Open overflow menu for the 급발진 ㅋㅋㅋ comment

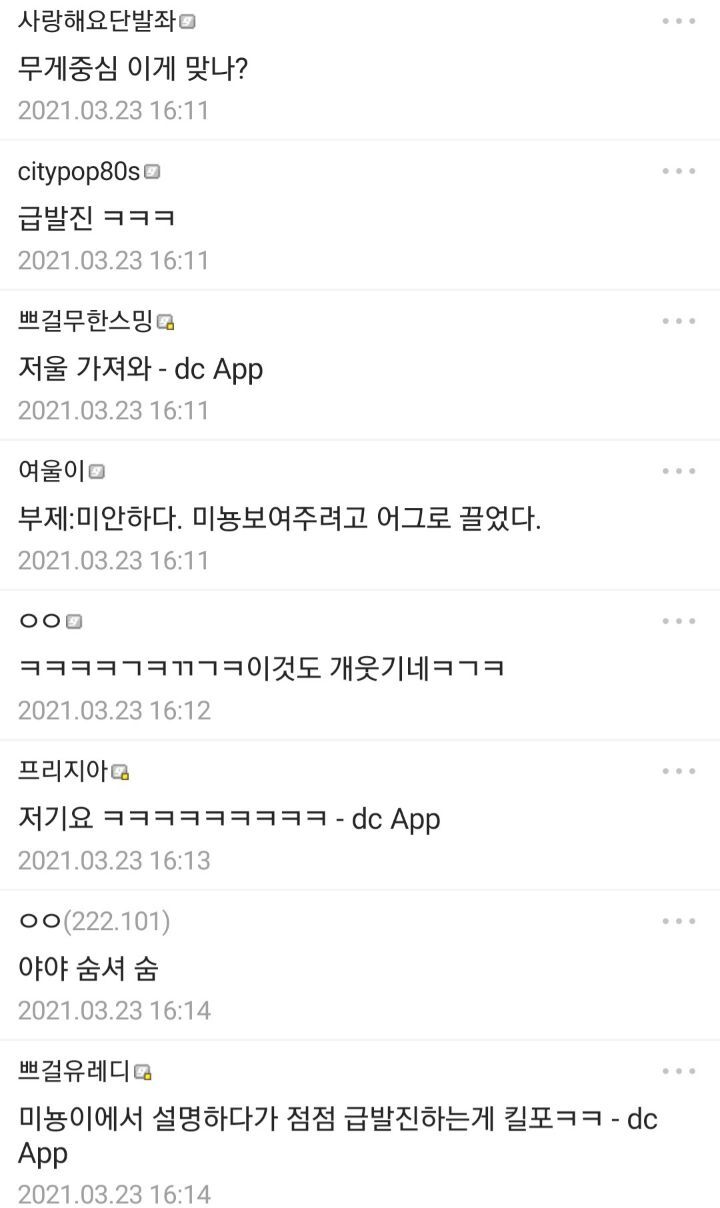(679, 170)
